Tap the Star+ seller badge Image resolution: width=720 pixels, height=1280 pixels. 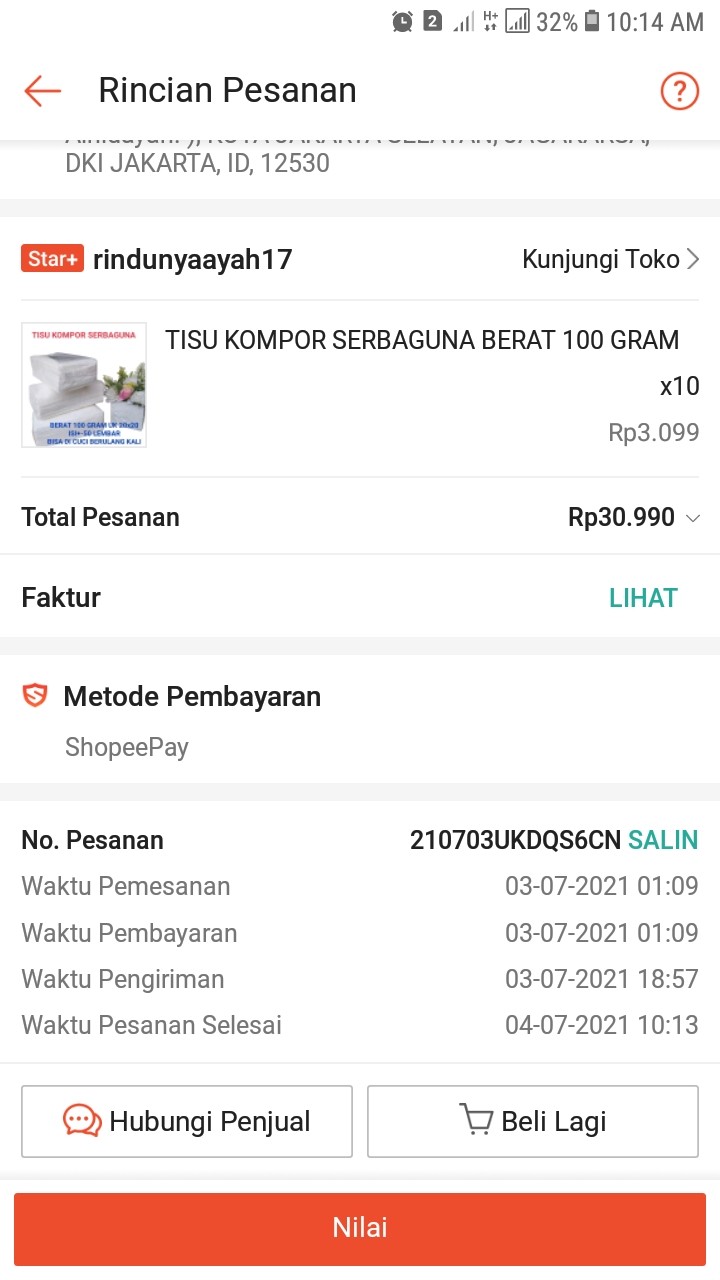coord(52,258)
